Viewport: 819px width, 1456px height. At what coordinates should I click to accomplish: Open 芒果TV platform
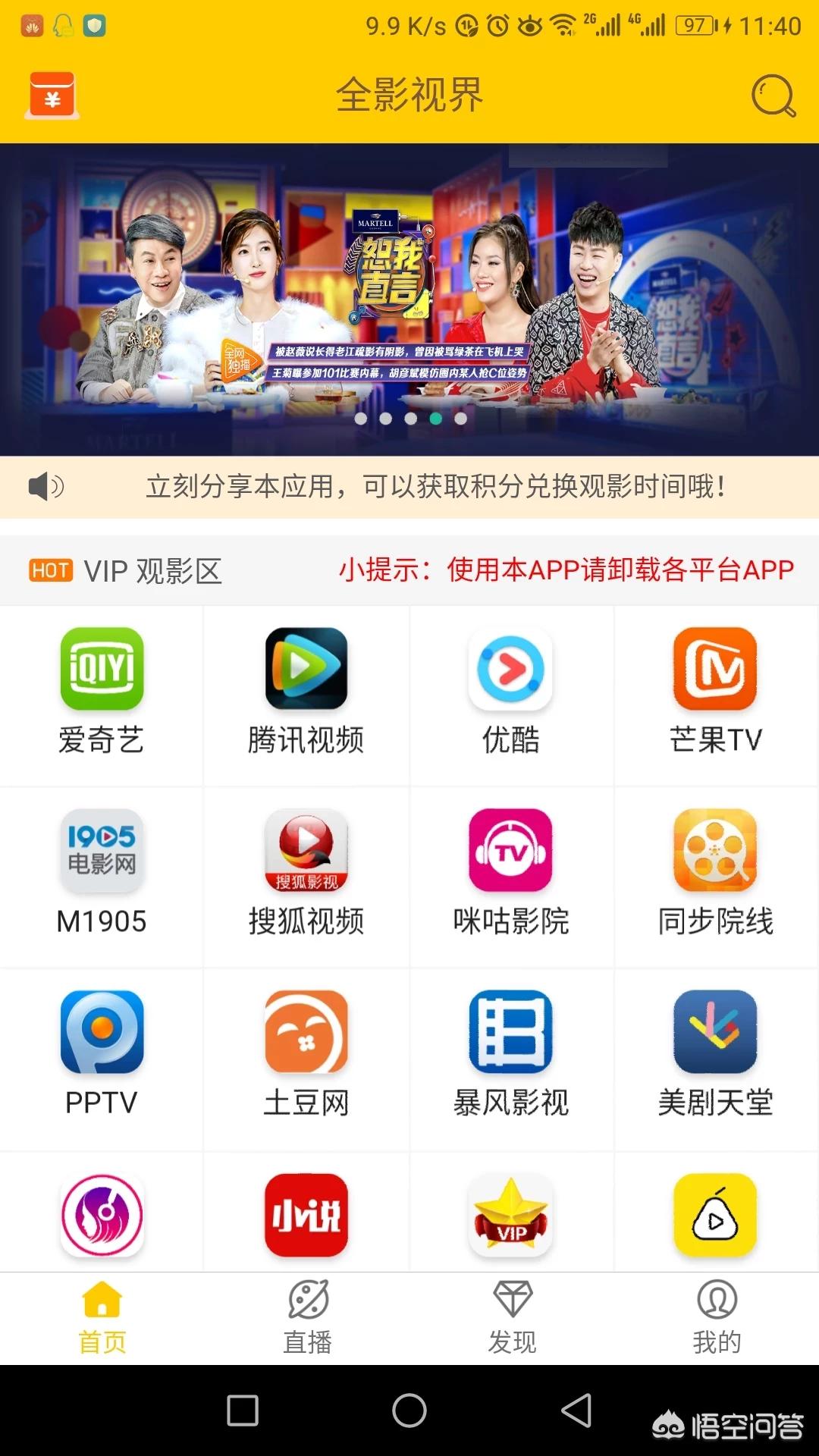716,692
